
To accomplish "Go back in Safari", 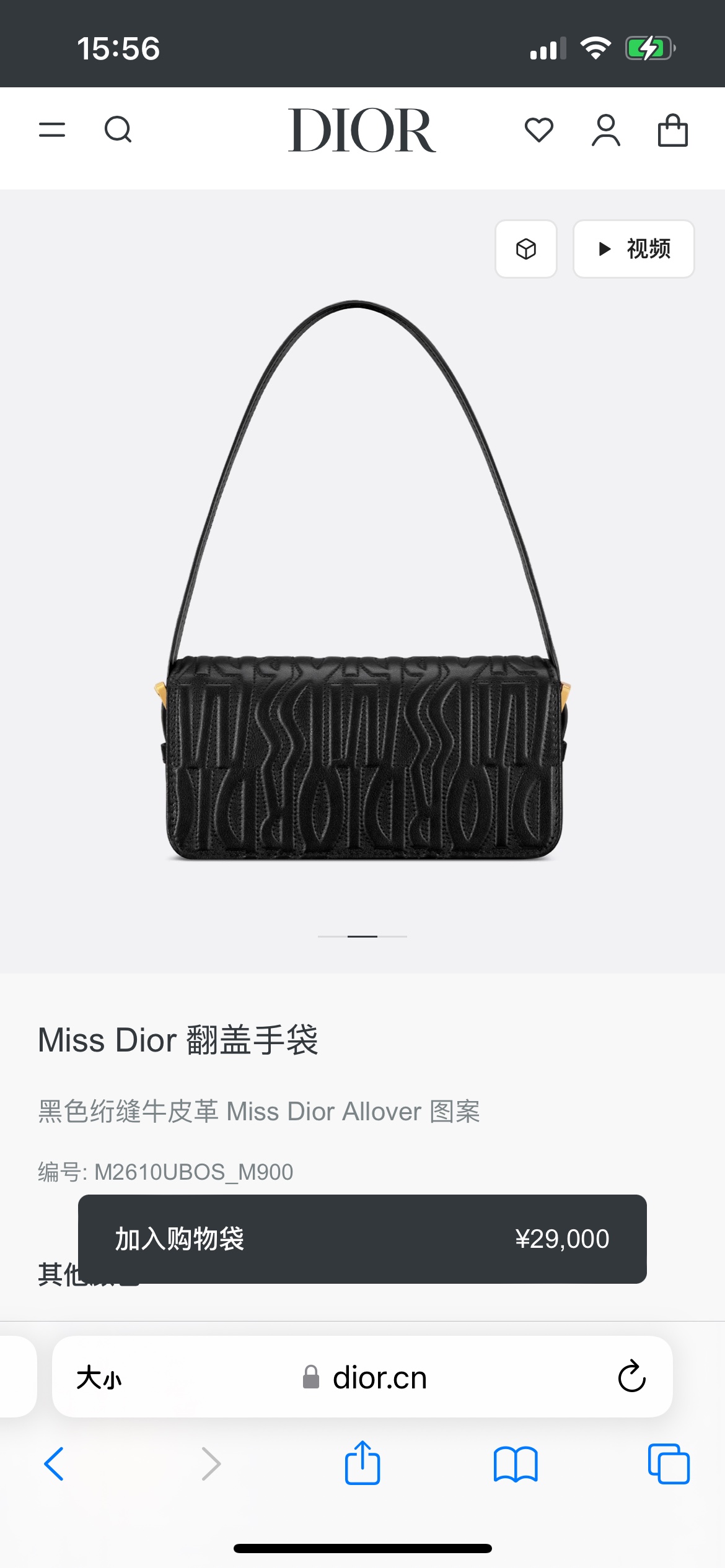I will coord(55,1464).
